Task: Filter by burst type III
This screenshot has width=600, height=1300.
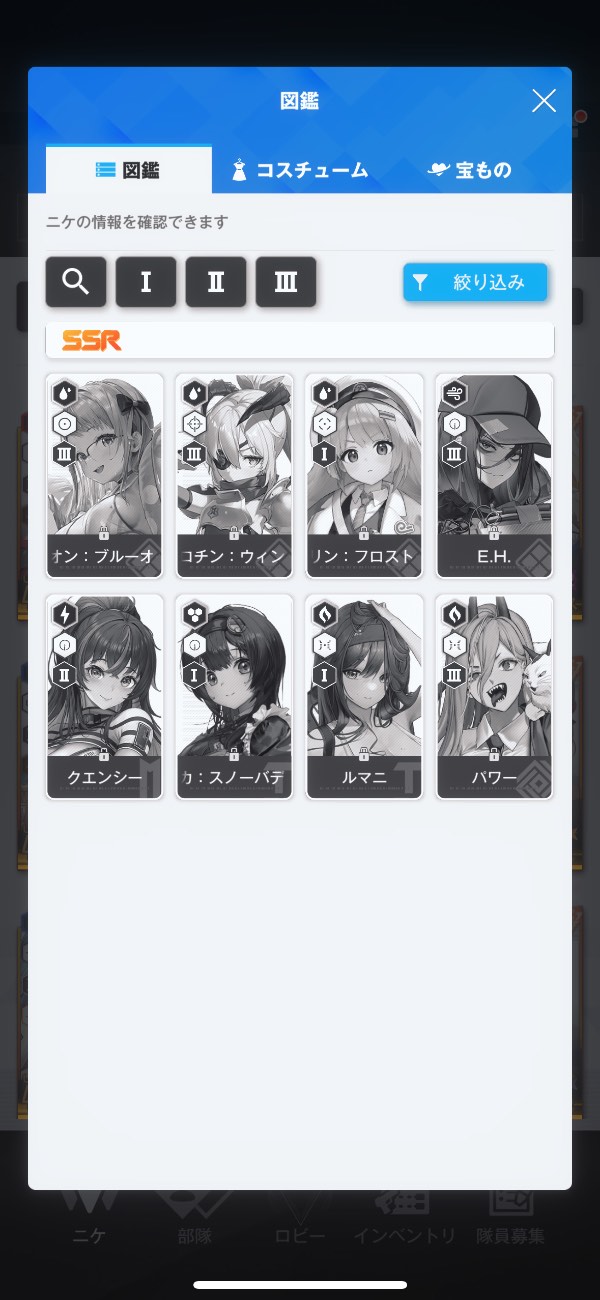Action: pyautogui.click(x=286, y=282)
